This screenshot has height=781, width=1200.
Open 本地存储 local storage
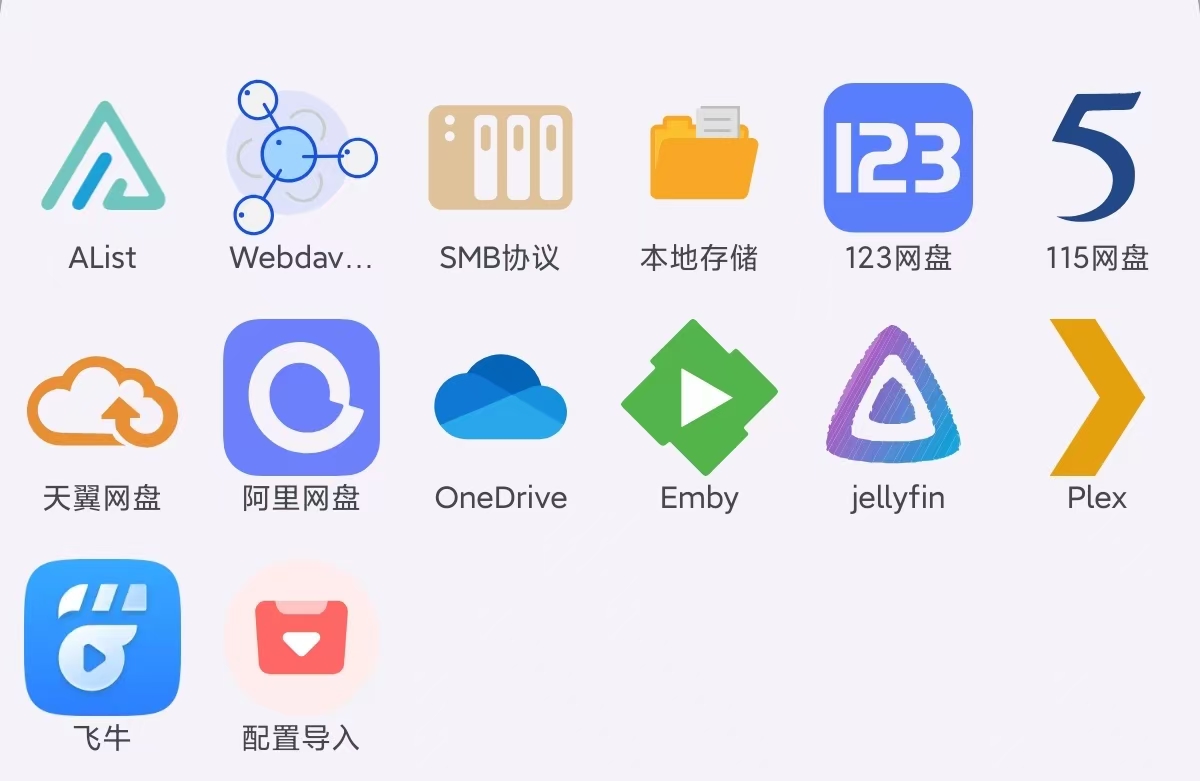(700, 158)
